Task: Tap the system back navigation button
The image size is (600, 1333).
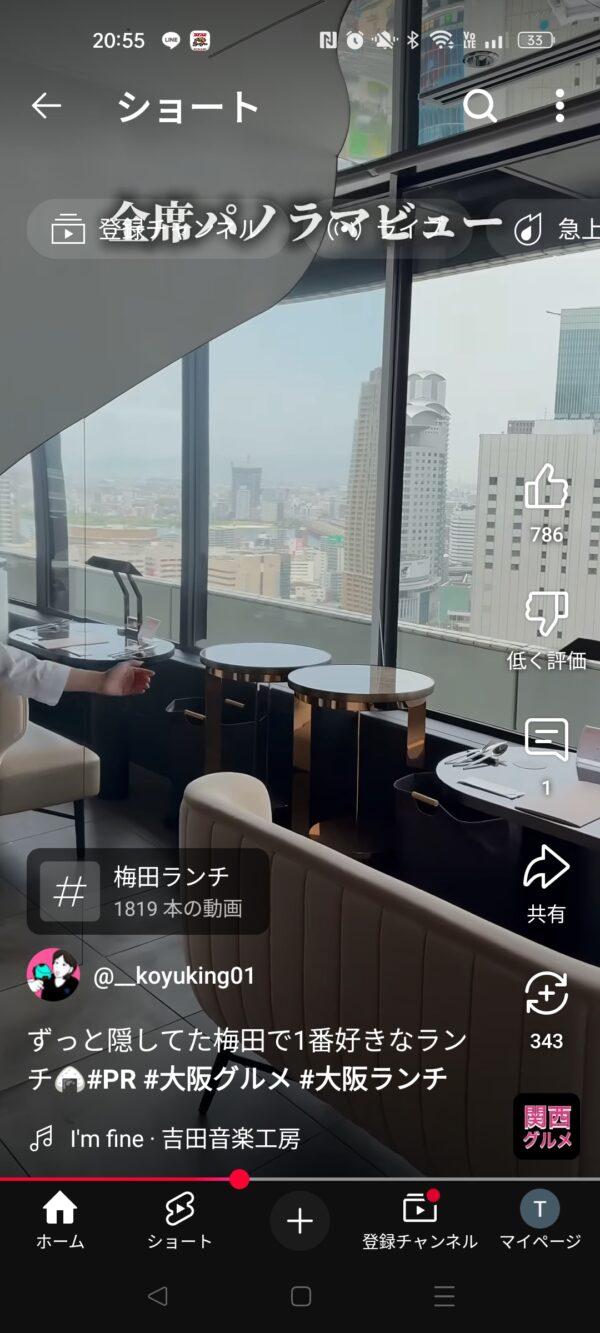Action: tap(157, 1296)
